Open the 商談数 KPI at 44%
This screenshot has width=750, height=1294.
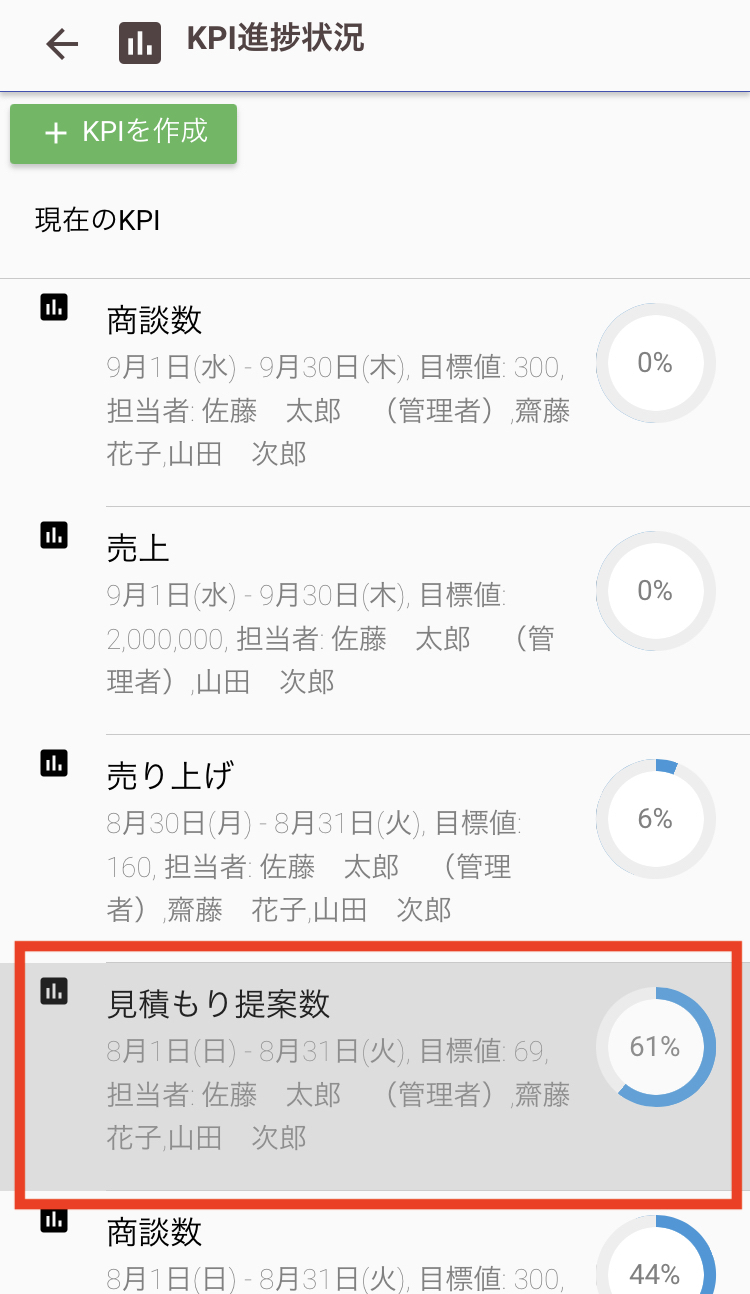[x=340, y=1250]
